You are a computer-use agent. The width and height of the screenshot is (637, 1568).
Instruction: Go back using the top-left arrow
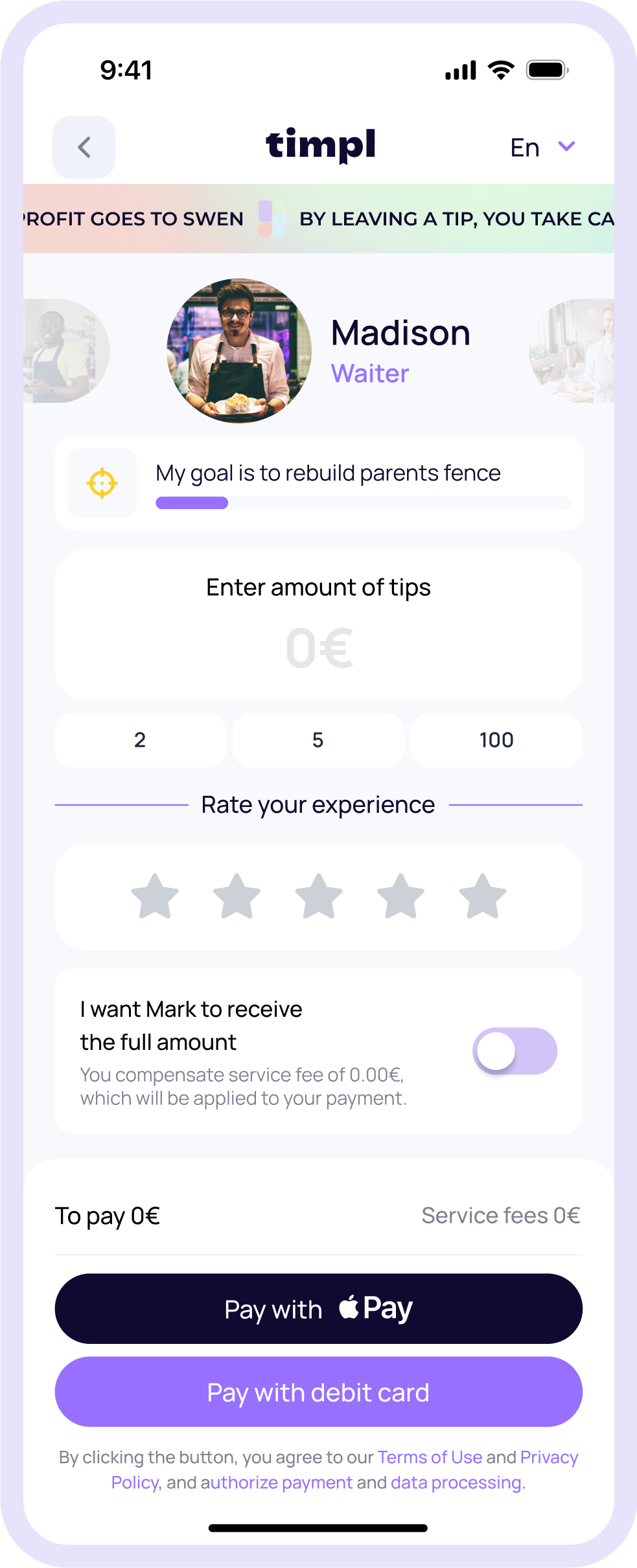[84, 147]
